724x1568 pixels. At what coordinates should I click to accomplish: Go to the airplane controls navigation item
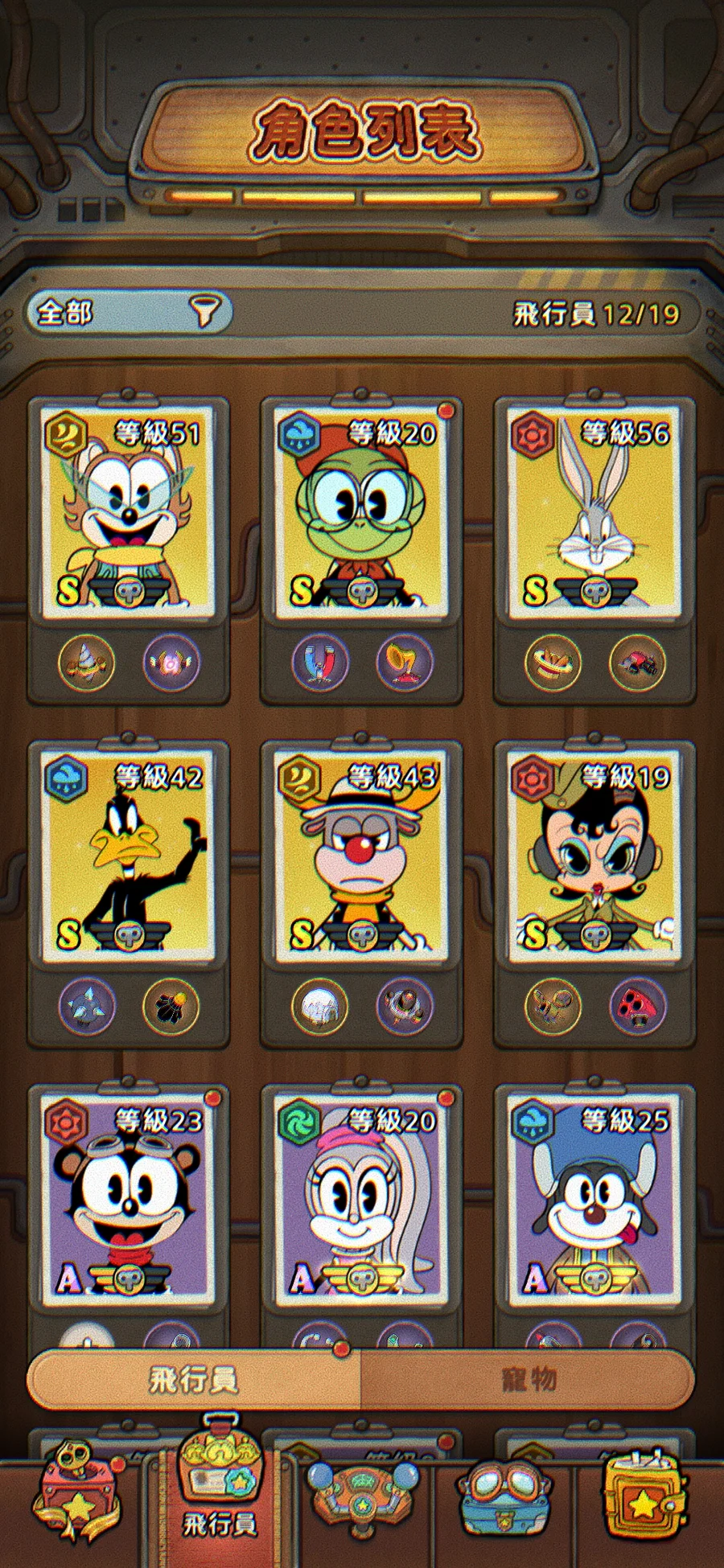point(362,1502)
